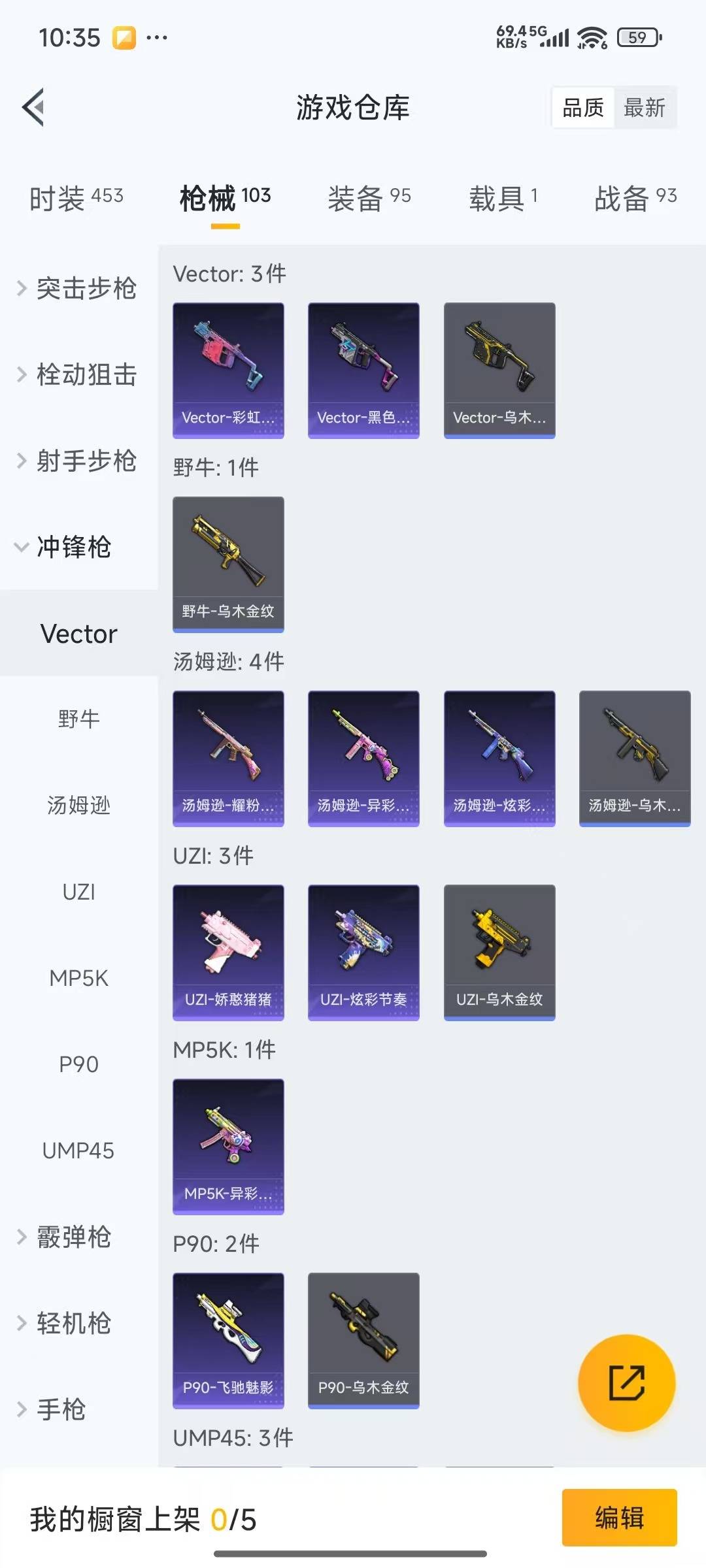
Task: Expand the 突击步枪 category
Action: 78,288
